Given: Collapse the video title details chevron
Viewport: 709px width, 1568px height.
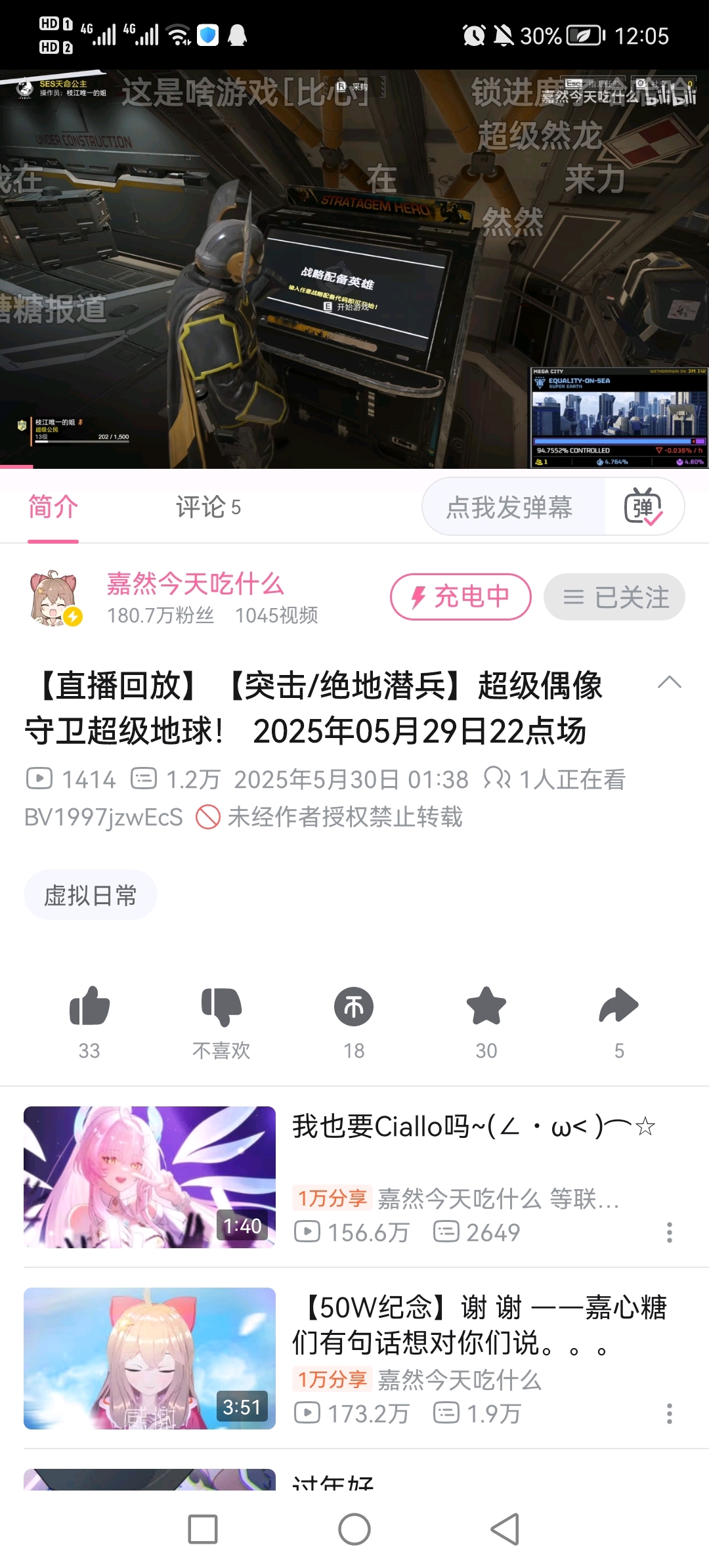Looking at the screenshot, I should [669, 682].
